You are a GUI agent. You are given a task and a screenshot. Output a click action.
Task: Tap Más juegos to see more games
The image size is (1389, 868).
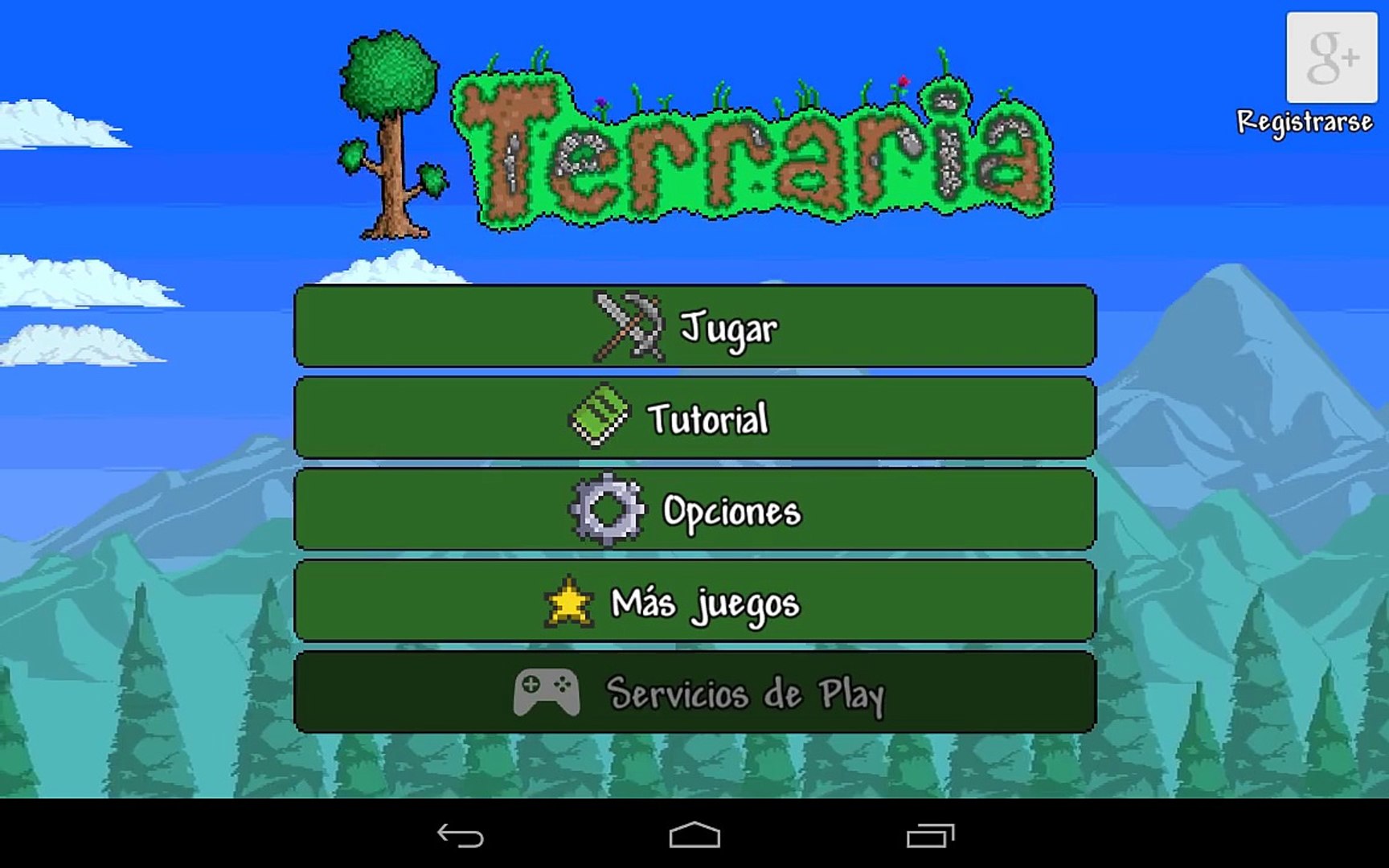click(694, 602)
